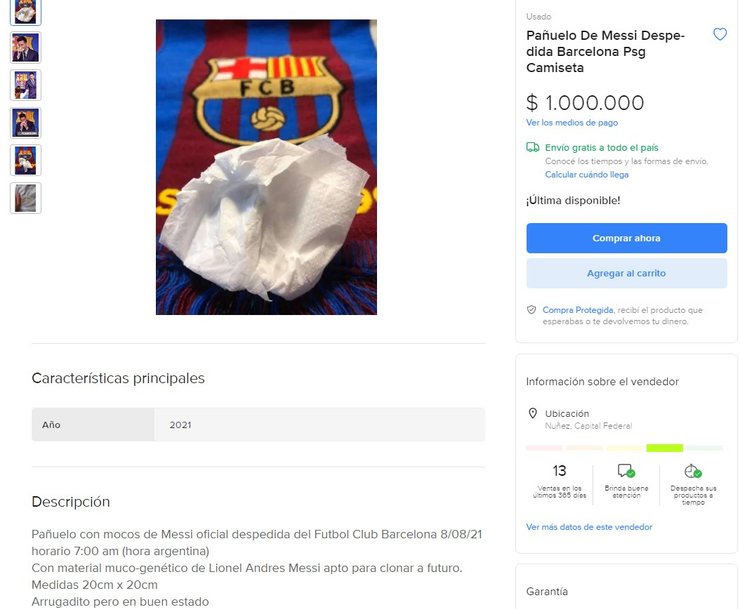Open Ver los medios de pago link
Screen dimensions: 740x609
[x=572, y=123]
